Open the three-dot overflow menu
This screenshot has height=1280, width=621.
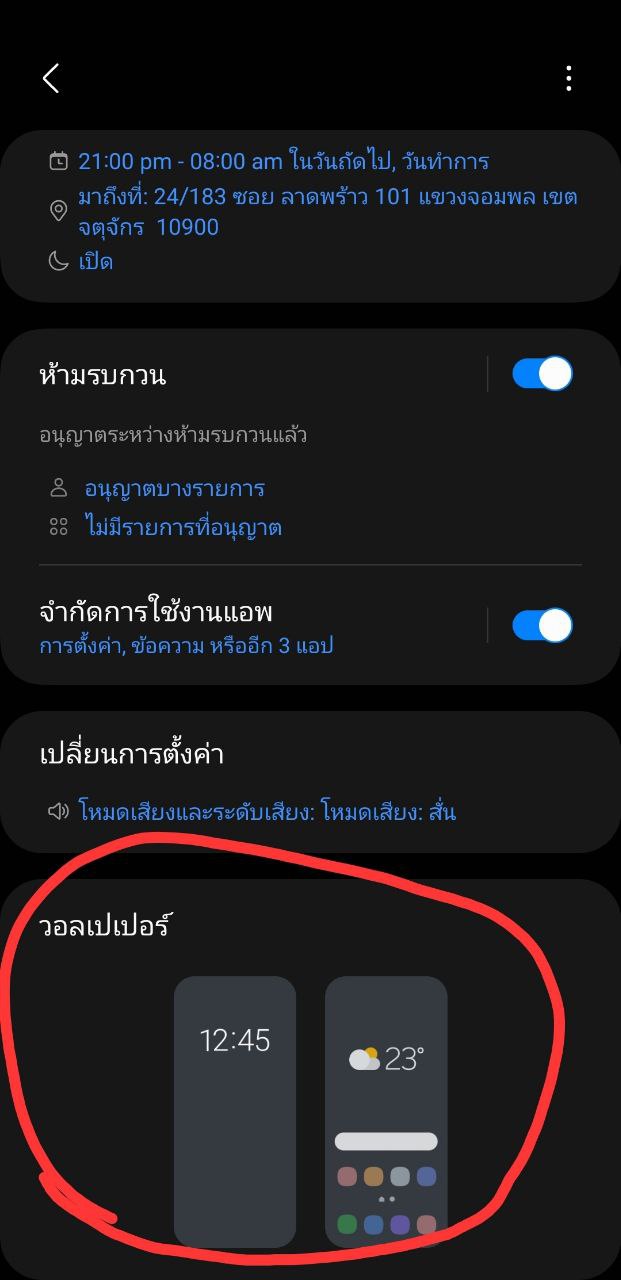568,78
